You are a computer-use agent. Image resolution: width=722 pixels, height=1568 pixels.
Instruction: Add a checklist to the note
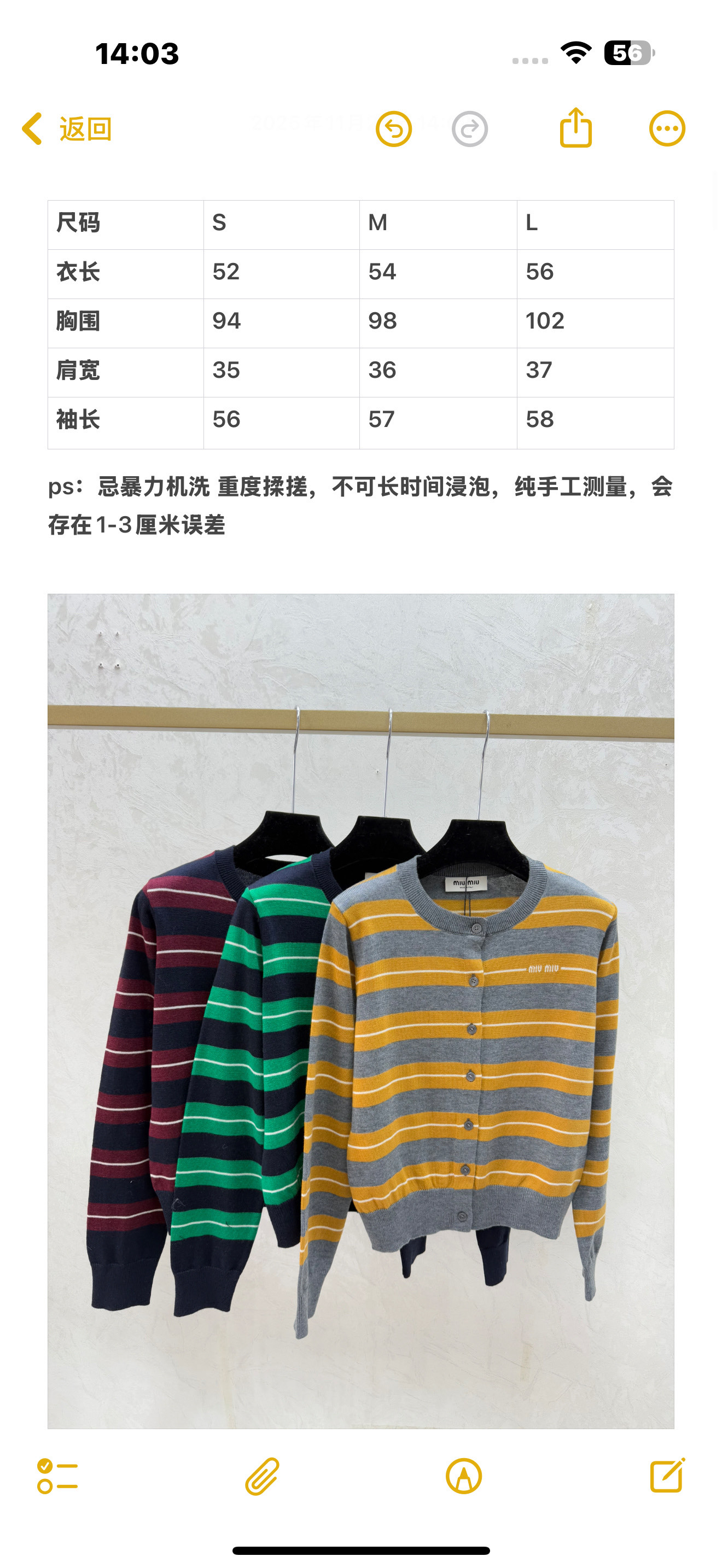click(57, 1476)
